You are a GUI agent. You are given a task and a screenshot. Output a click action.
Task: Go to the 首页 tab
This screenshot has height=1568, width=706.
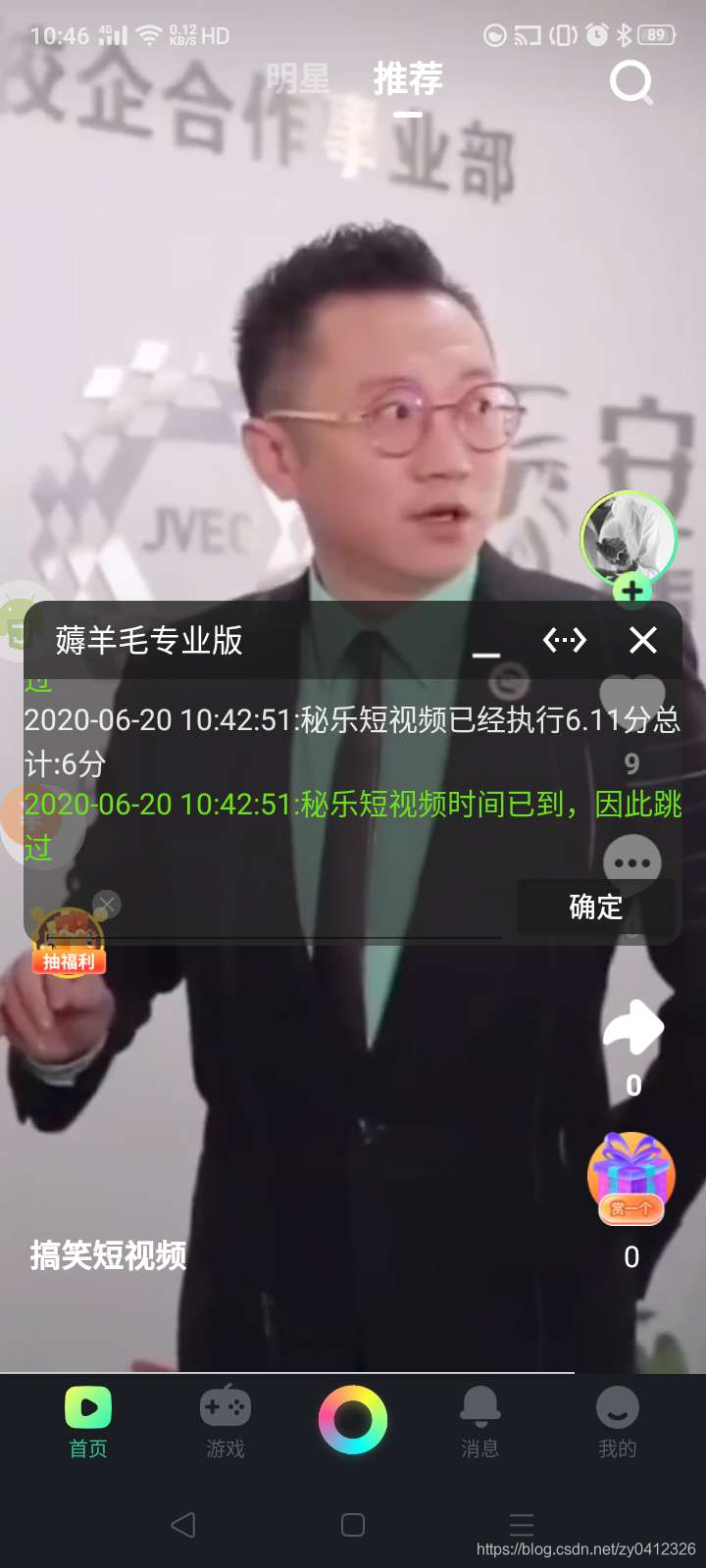point(88,1421)
